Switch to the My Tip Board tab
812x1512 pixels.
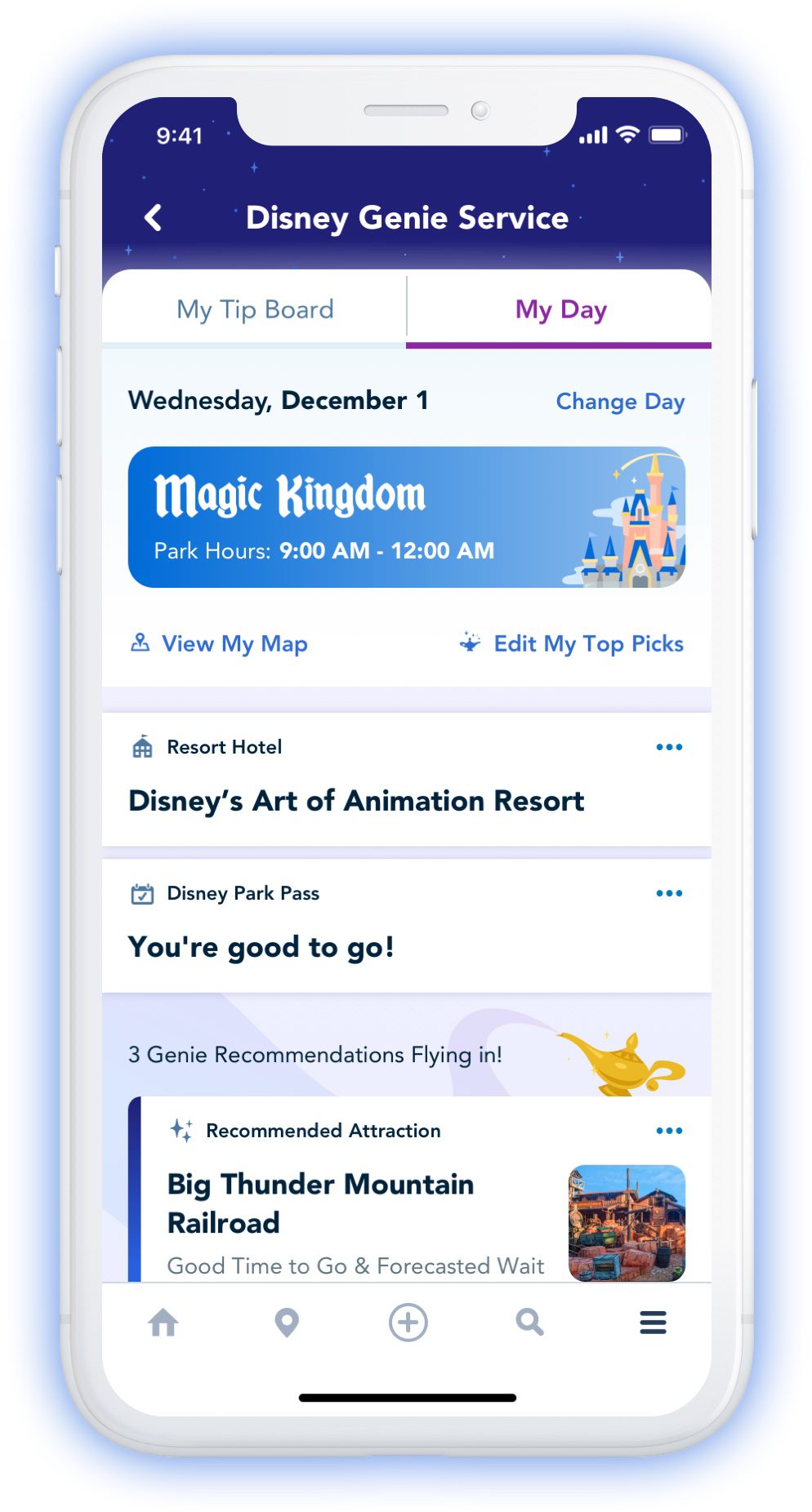tap(255, 310)
